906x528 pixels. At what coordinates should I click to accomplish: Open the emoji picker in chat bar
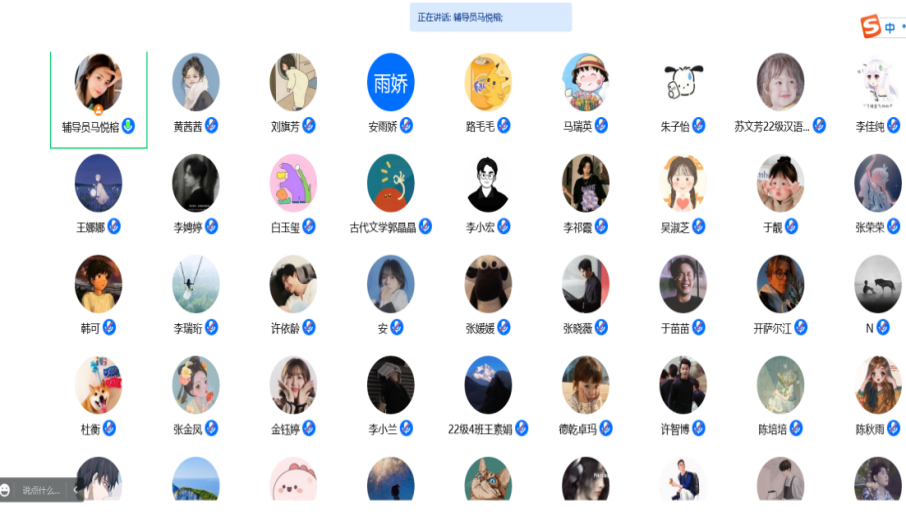(7, 490)
